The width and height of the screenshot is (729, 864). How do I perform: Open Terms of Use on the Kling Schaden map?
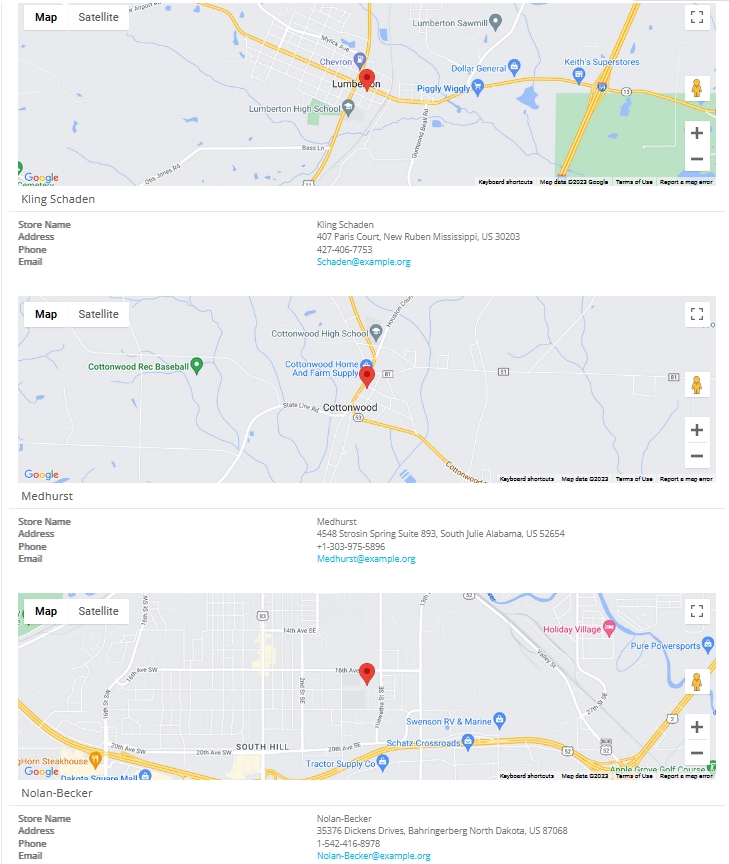(x=634, y=182)
